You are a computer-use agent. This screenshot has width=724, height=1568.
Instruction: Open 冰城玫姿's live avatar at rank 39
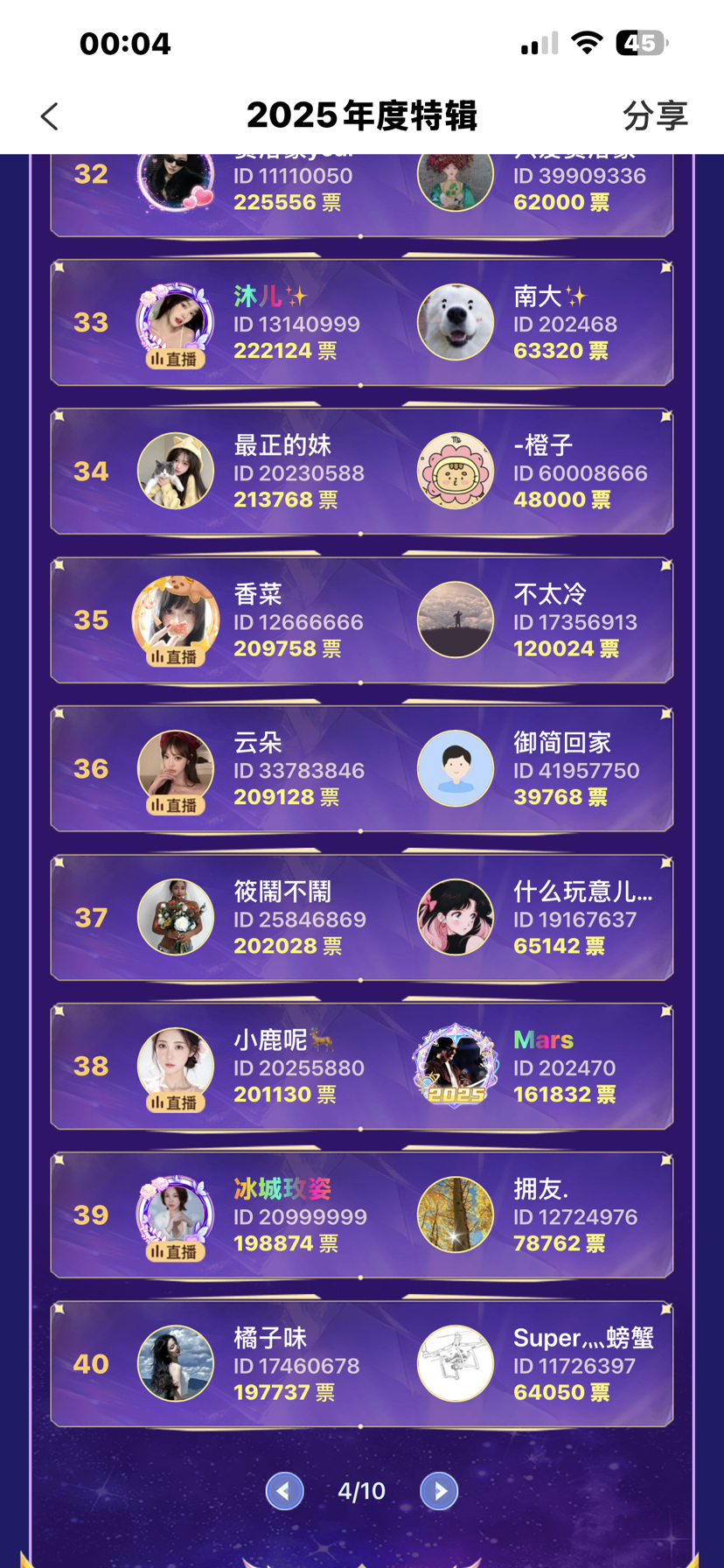click(176, 1214)
